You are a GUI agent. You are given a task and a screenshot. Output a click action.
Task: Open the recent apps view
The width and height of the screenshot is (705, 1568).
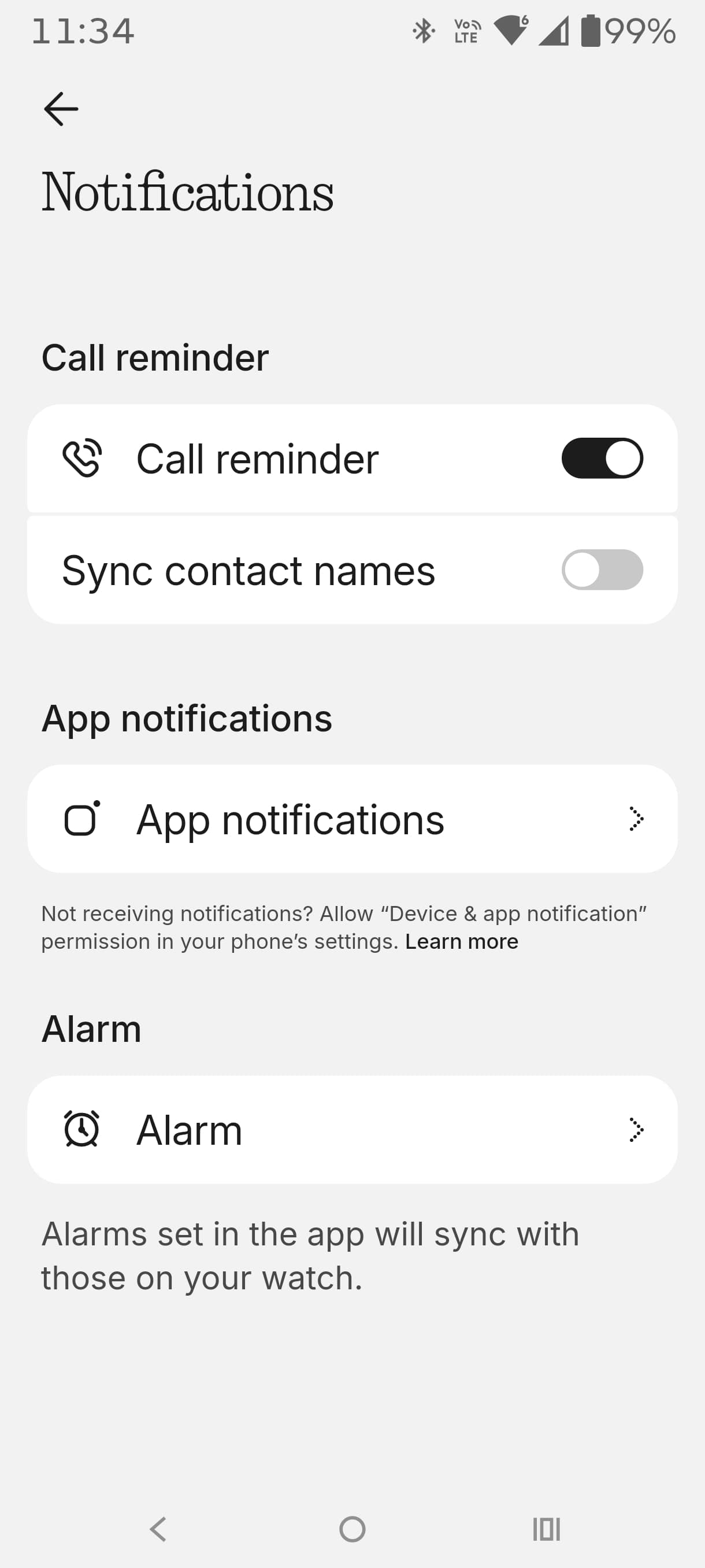click(546, 1529)
